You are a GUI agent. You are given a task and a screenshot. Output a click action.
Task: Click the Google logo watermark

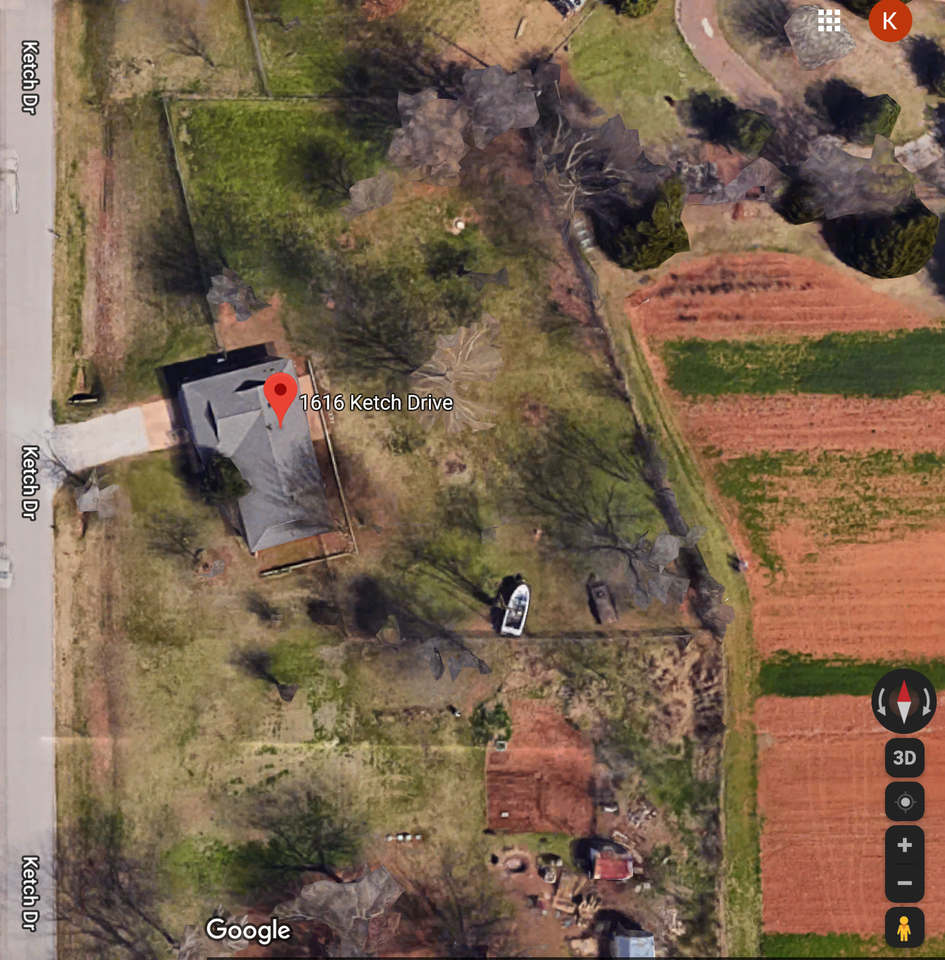point(248,930)
